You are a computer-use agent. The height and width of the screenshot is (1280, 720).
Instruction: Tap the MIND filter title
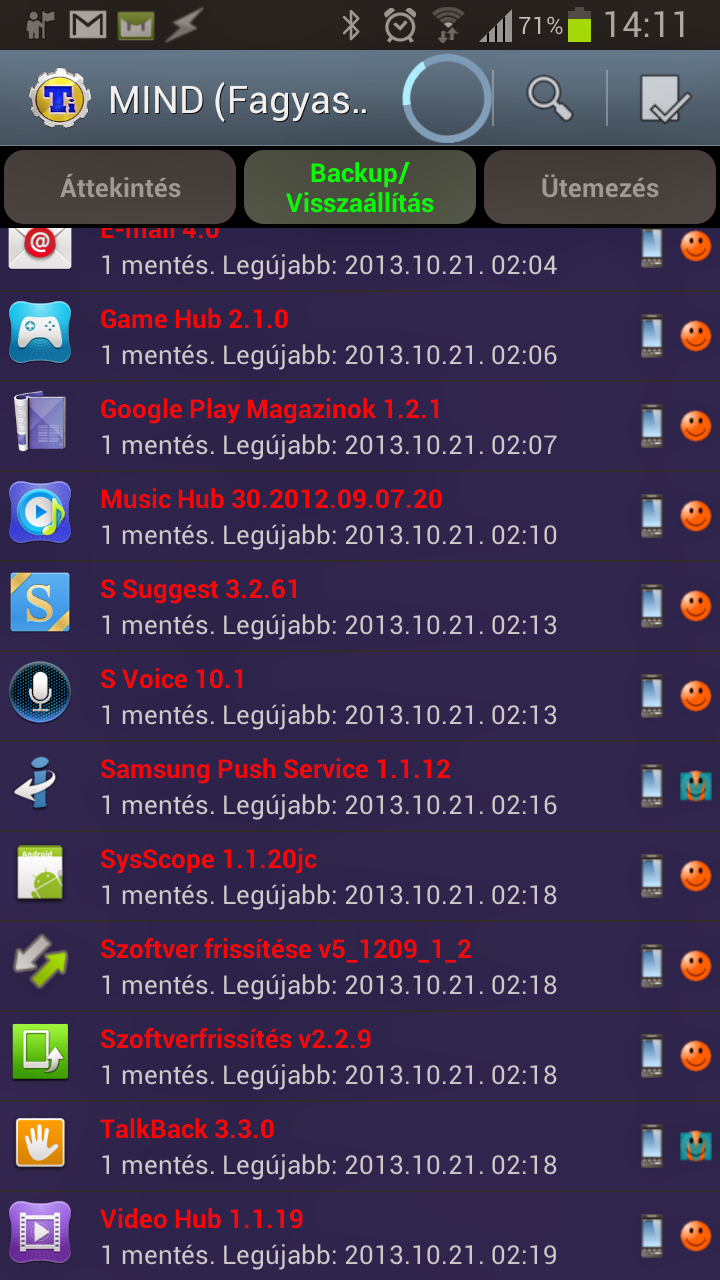[x=238, y=101]
